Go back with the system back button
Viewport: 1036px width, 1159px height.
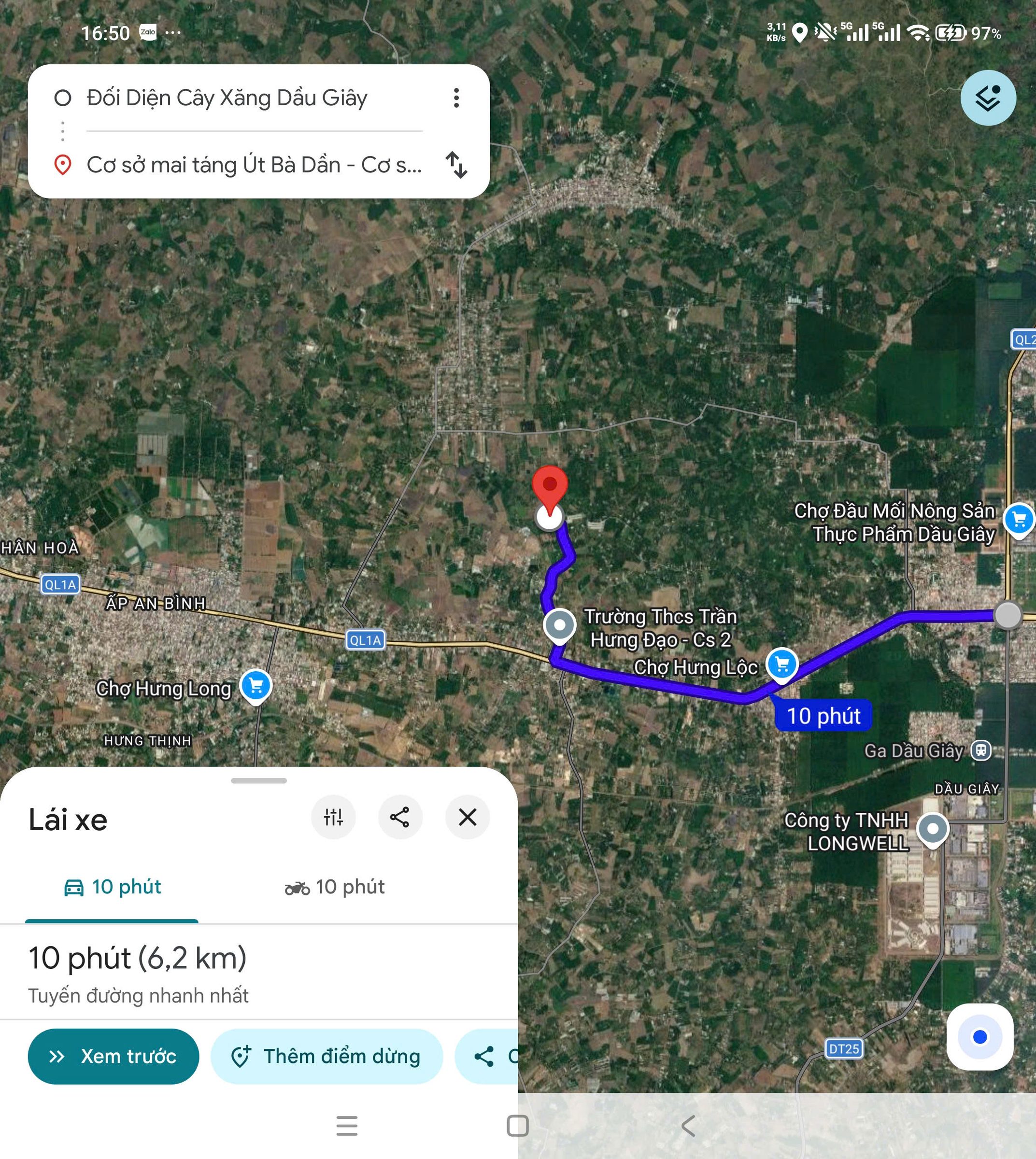click(689, 1126)
